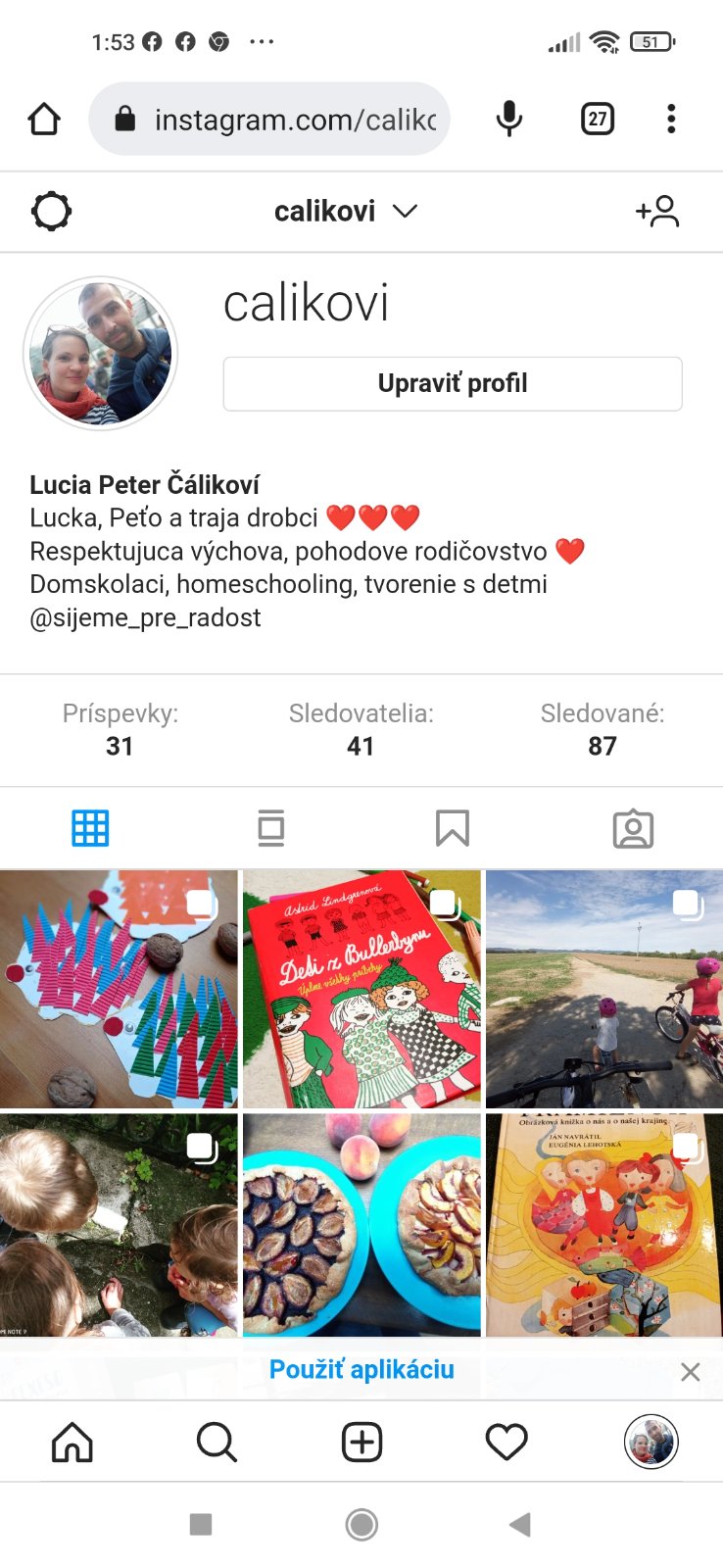Switch to the grid posts tab

pos(90,828)
